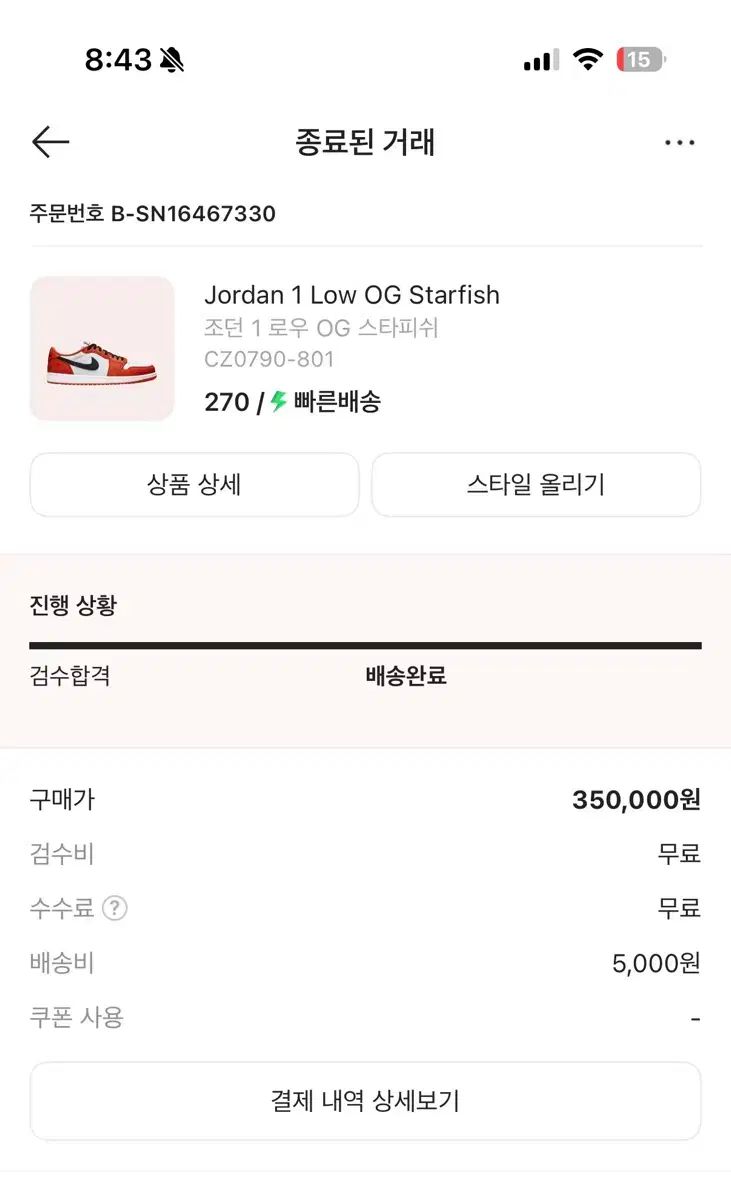The width and height of the screenshot is (731, 1200).
Task: Open the Jordan 1 Low OG Starfish thumbnail
Action: [102, 348]
